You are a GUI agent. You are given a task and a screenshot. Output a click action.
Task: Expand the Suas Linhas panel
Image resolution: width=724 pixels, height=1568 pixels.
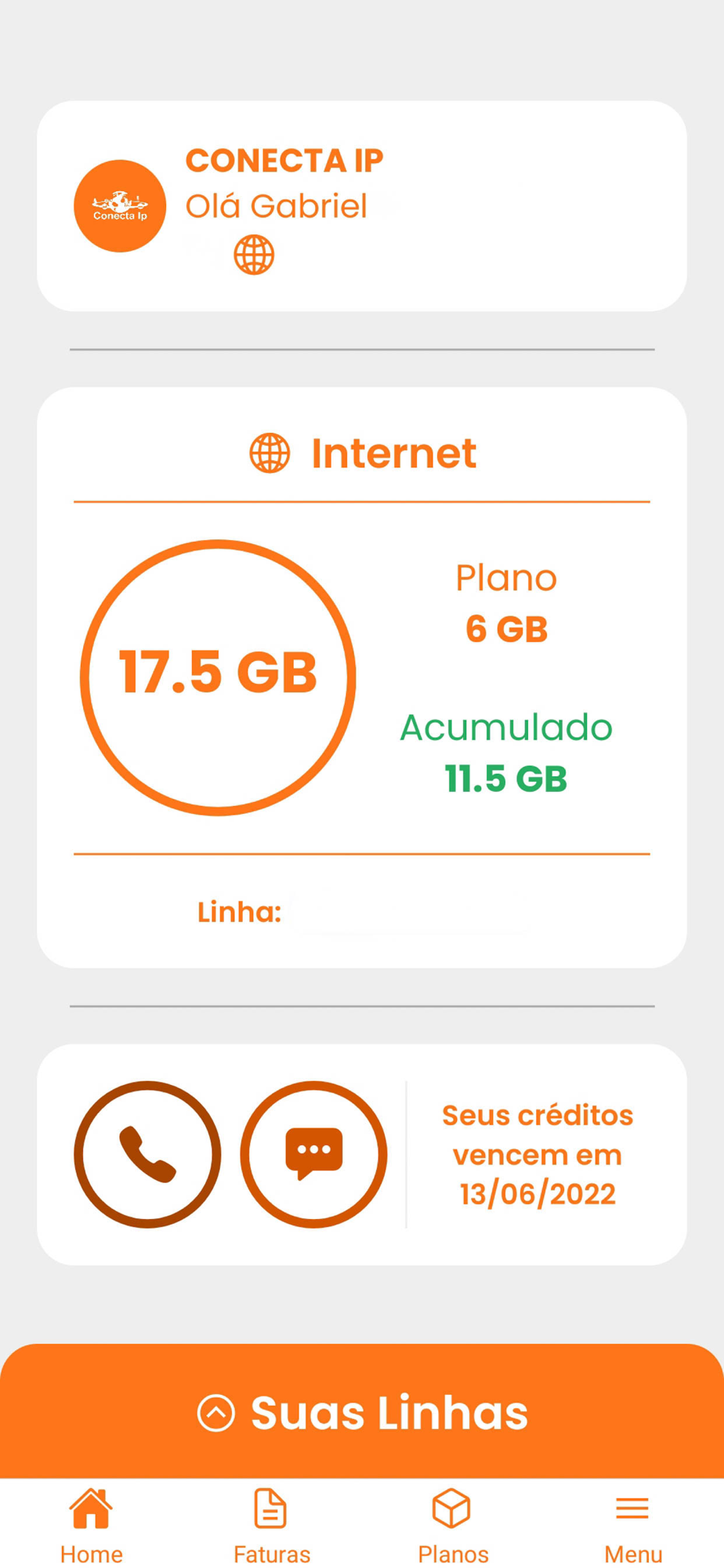[362, 1412]
